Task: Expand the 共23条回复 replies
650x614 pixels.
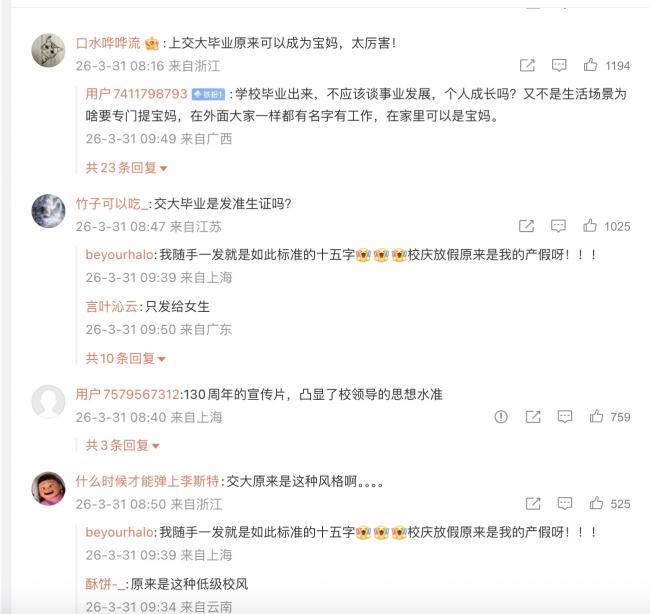Action: pyautogui.click(x=126, y=168)
